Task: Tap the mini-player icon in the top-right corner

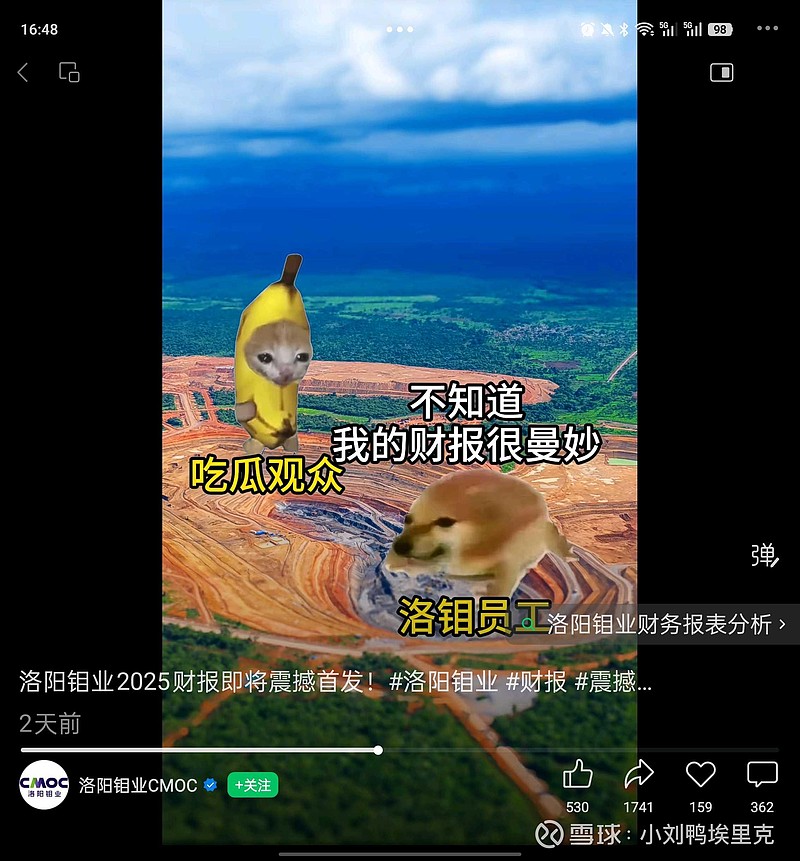Action: [x=720, y=72]
